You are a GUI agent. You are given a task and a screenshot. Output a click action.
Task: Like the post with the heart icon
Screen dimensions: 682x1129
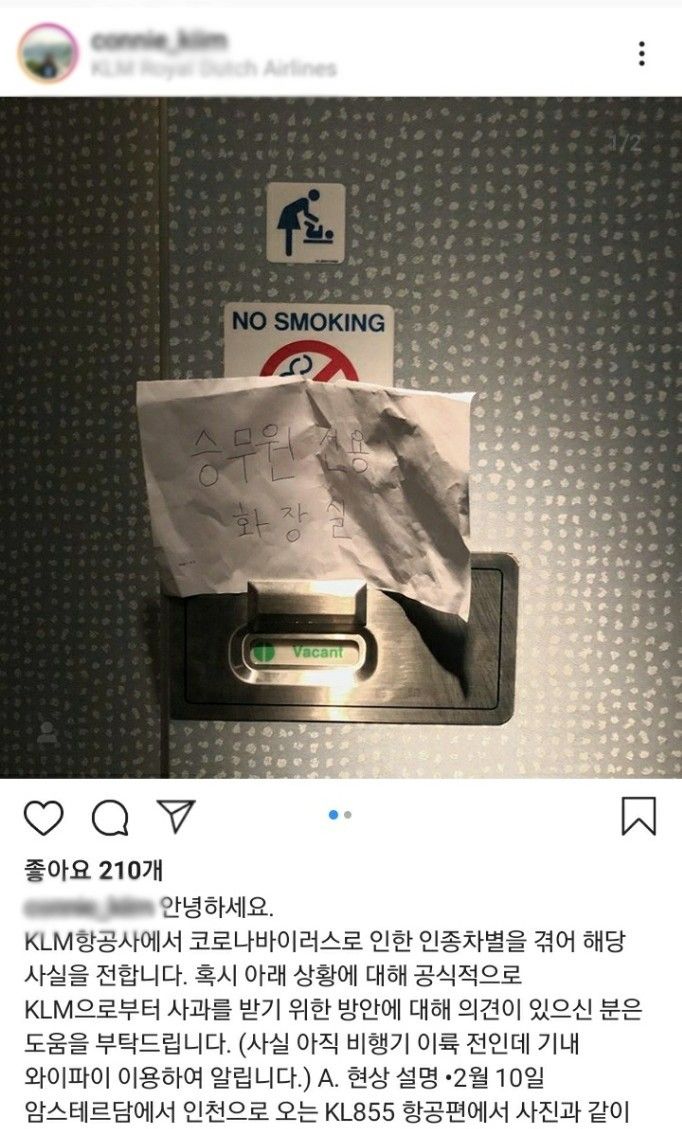pyautogui.click(x=43, y=817)
